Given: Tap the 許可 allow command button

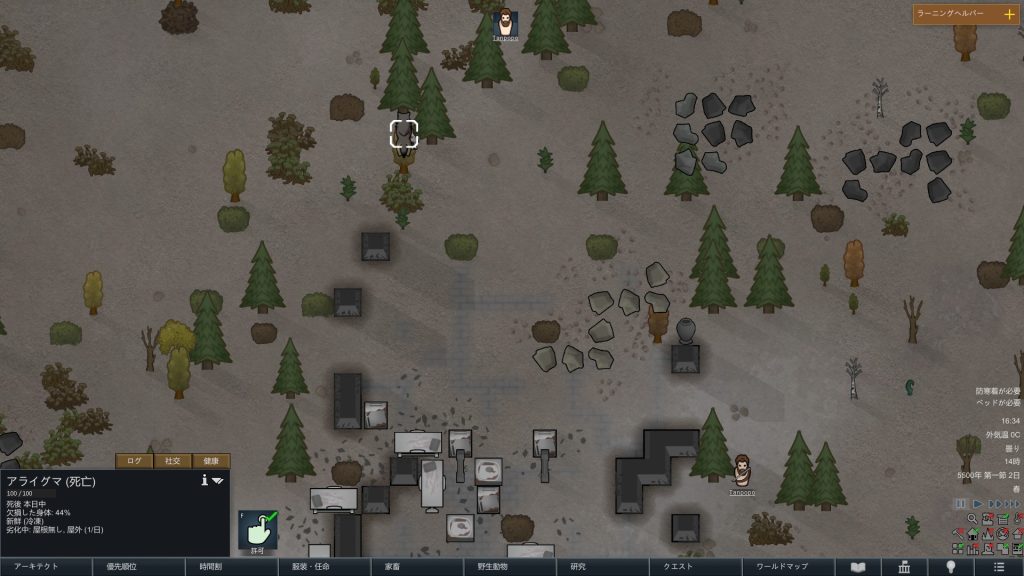Looking at the screenshot, I should (x=258, y=530).
